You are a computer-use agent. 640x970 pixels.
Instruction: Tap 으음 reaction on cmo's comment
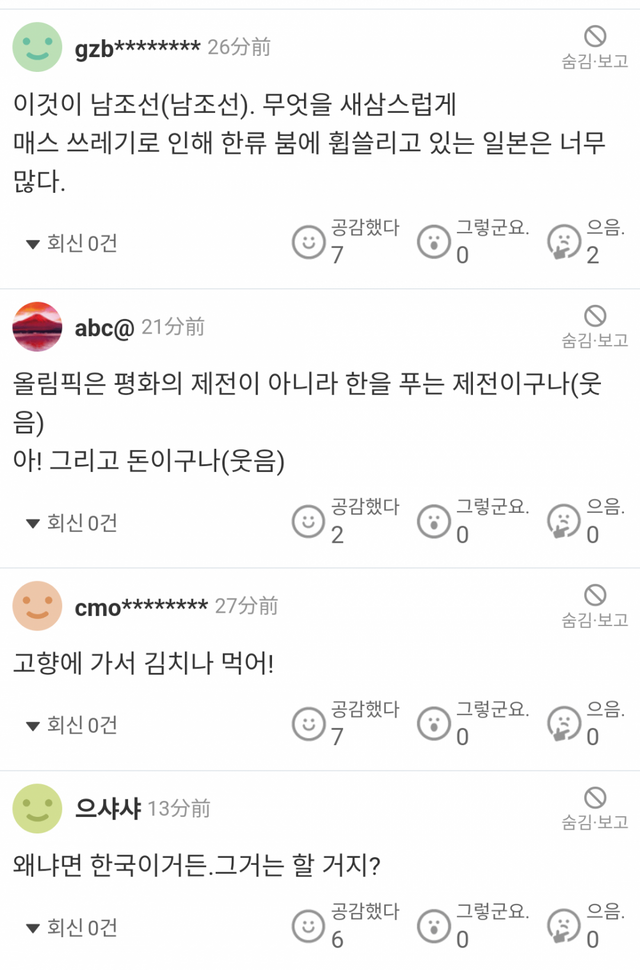click(x=564, y=724)
